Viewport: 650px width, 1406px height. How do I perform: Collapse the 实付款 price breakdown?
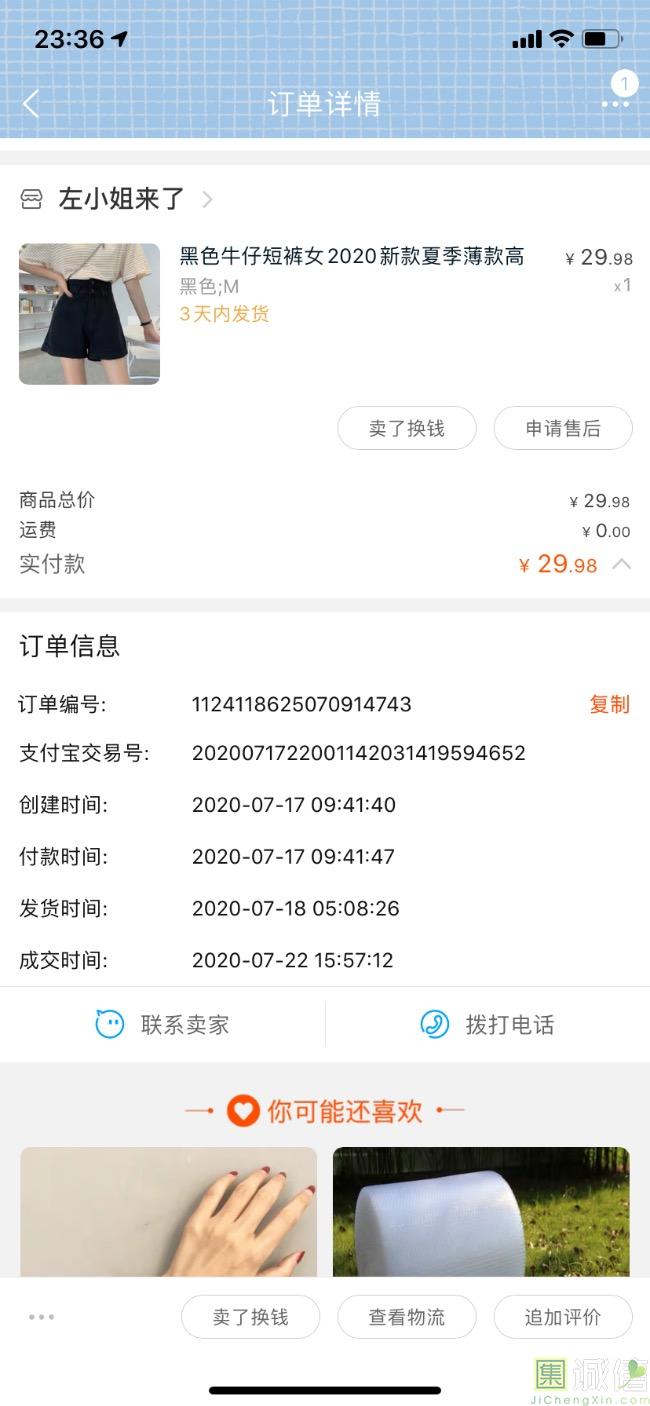(x=621, y=564)
